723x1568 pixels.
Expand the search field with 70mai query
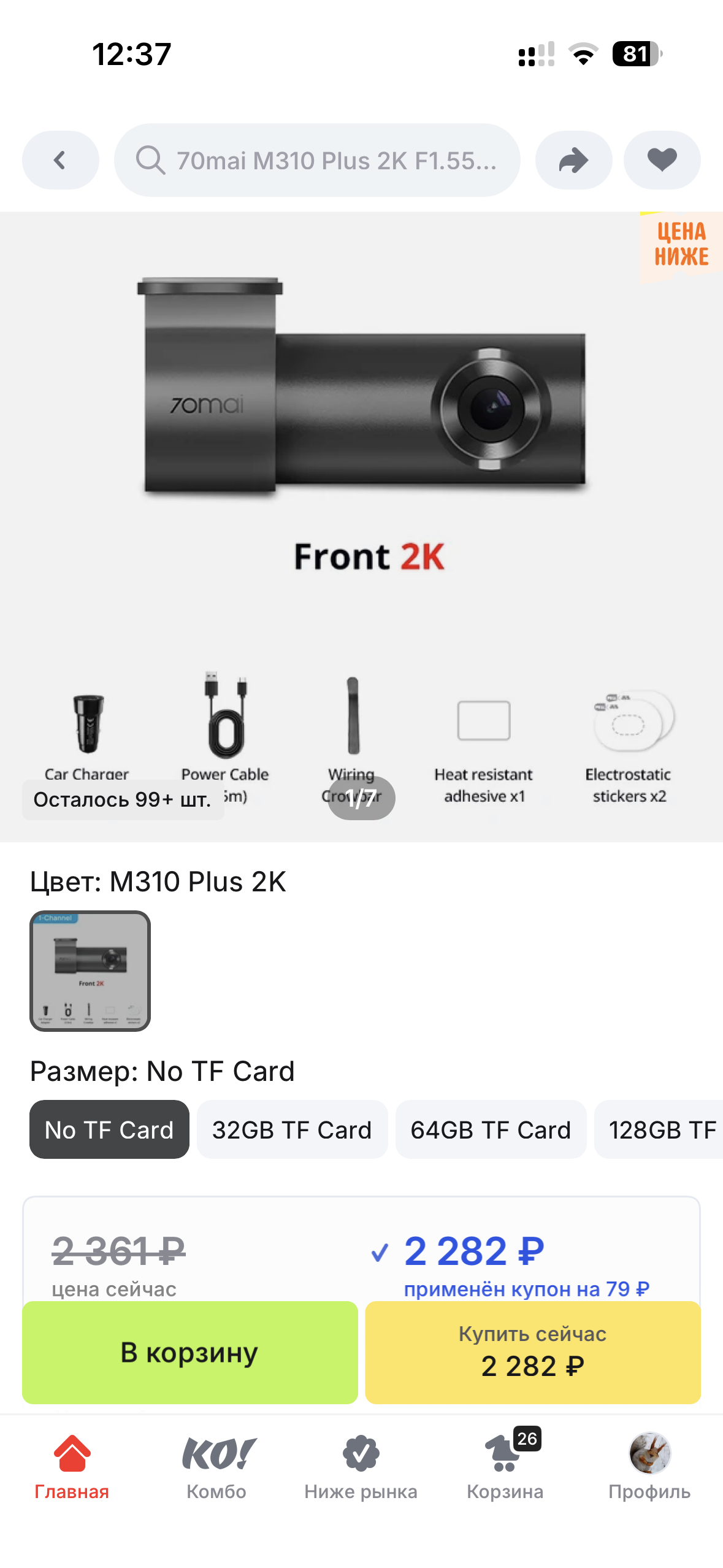(x=318, y=159)
